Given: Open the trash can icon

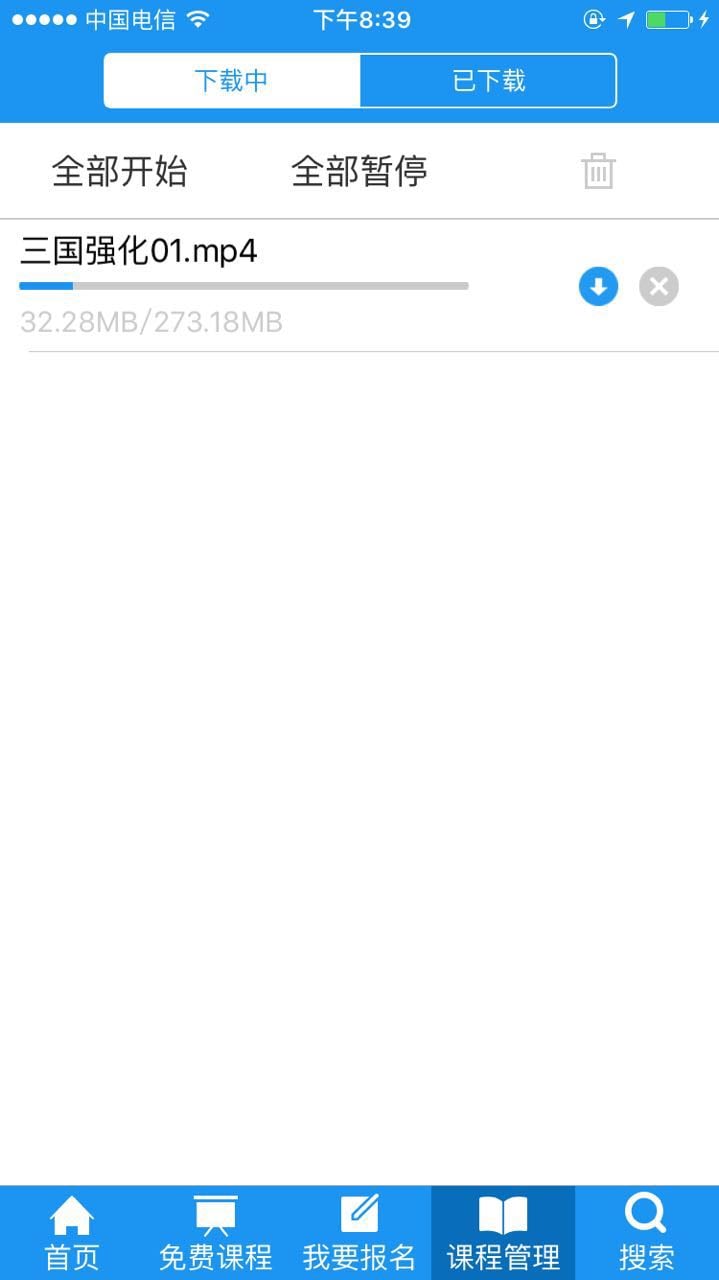Looking at the screenshot, I should pos(598,171).
